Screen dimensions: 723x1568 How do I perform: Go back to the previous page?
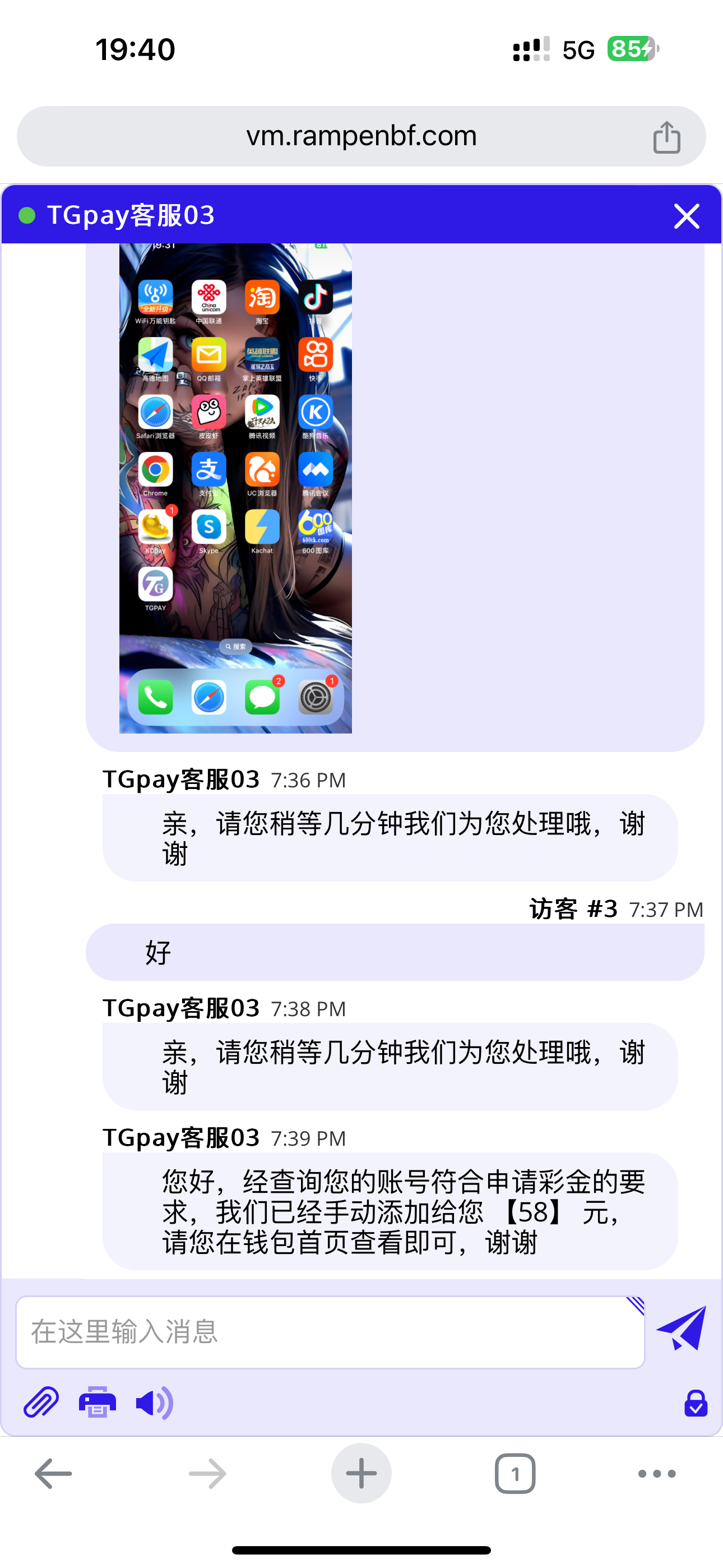coord(54,1474)
